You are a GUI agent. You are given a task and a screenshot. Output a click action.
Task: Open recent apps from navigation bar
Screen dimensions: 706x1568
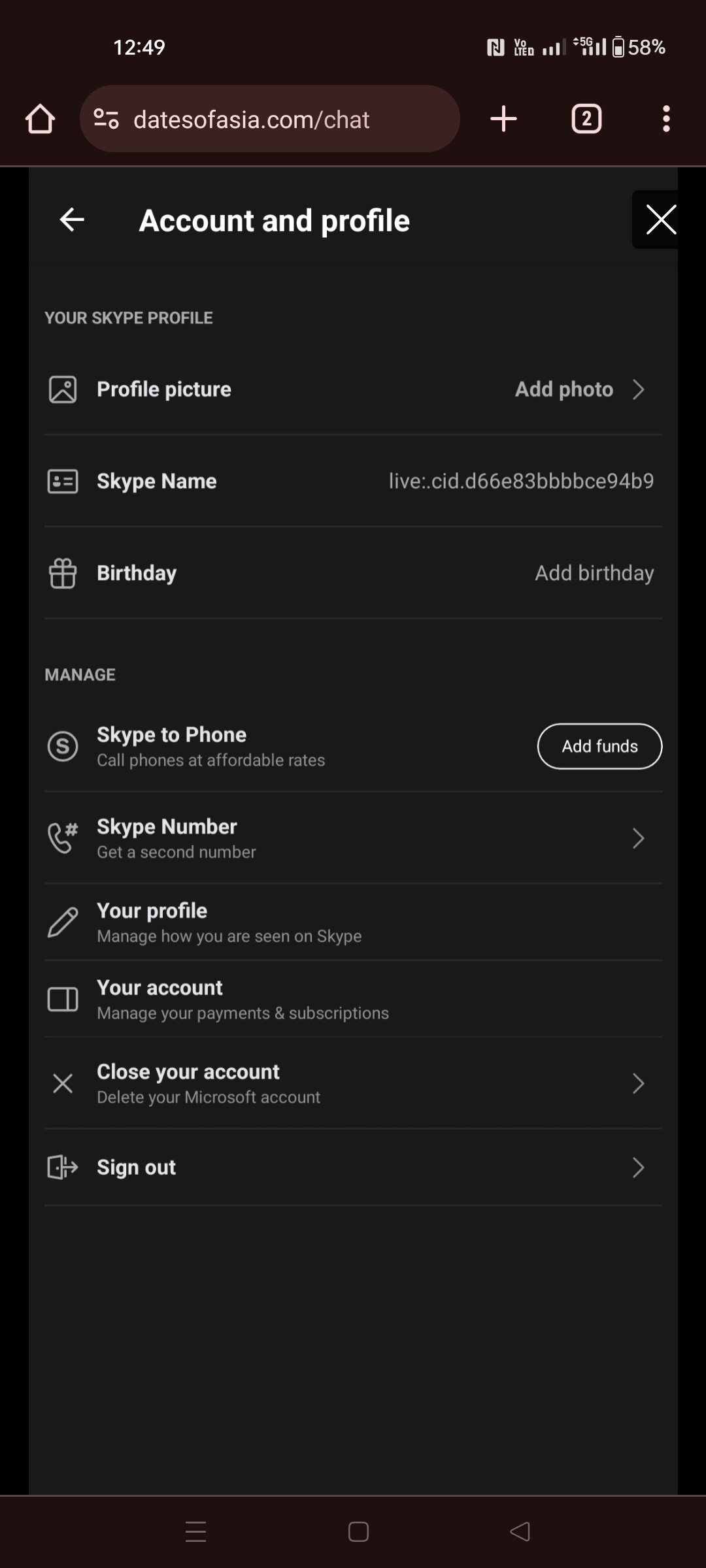point(195,1531)
